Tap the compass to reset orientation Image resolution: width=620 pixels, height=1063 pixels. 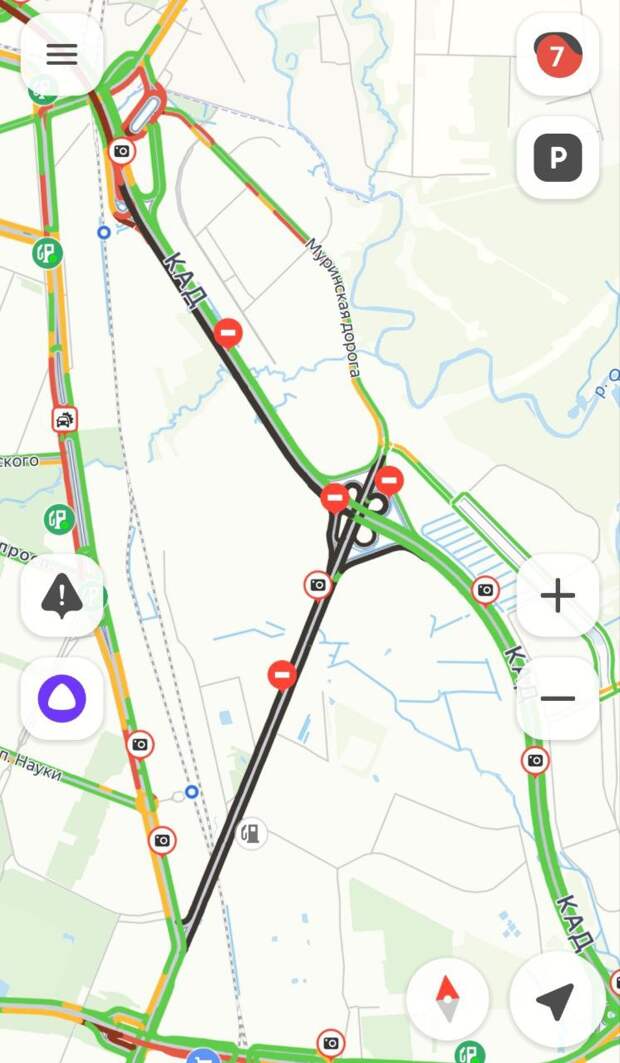click(x=448, y=999)
